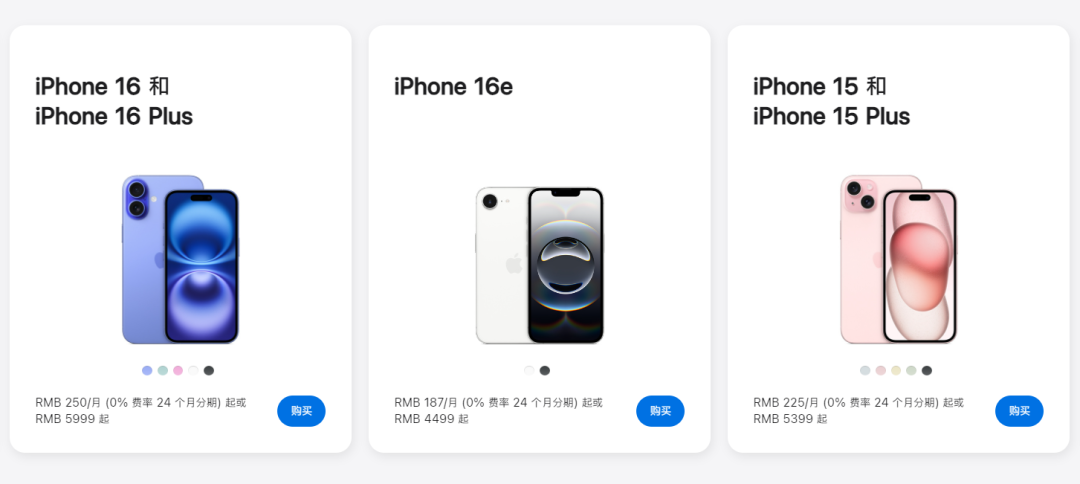Select the green swatch for iPhone 15

pos(911,370)
